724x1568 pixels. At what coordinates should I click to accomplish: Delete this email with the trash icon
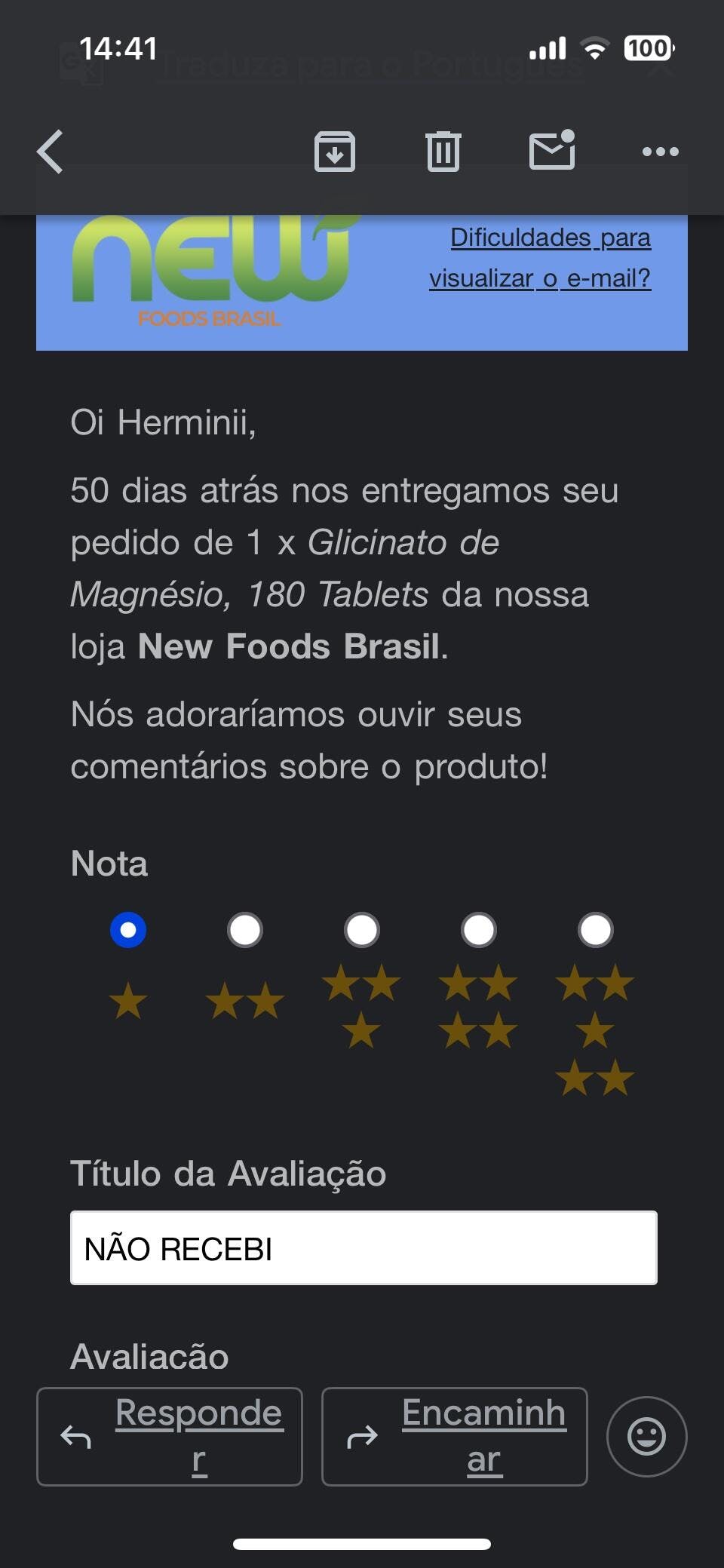[443, 152]
